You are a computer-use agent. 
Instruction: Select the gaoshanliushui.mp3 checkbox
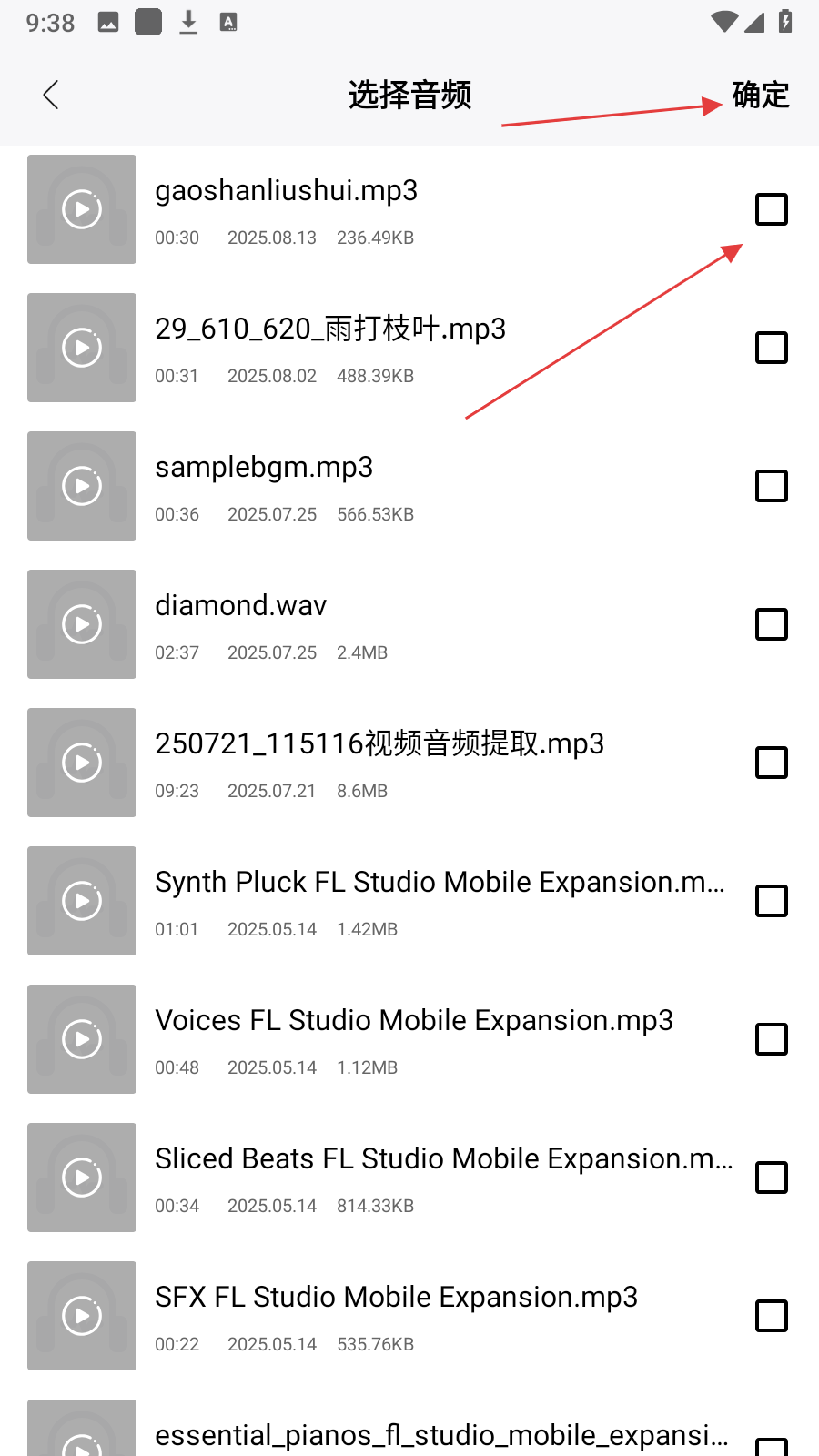771,209
